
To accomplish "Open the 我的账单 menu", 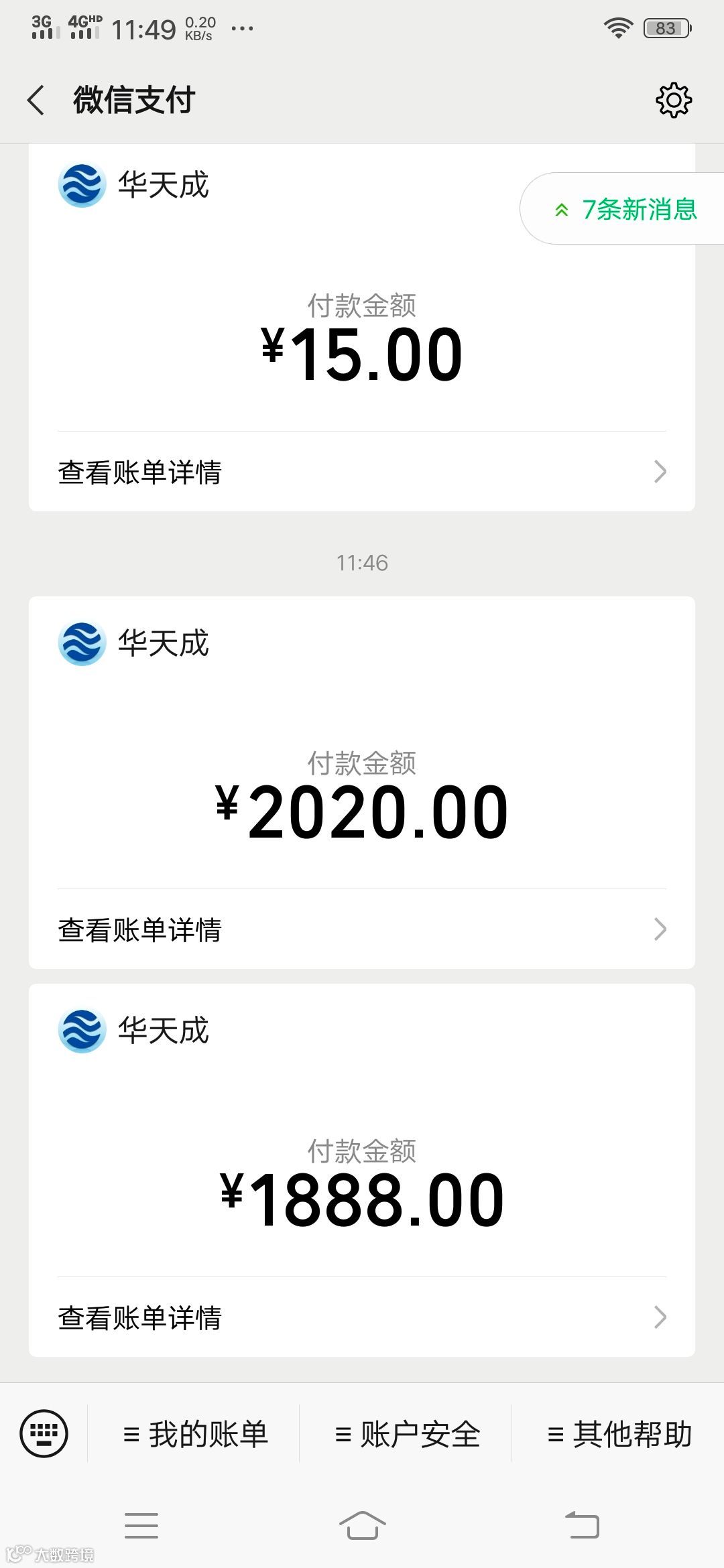I will pos(195,1435).
